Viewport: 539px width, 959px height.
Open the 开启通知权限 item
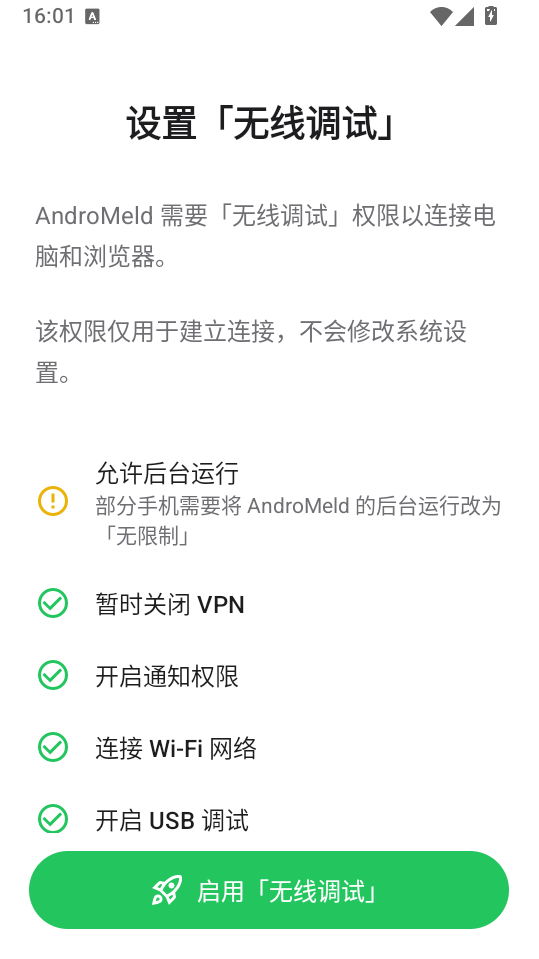(269, 676)
